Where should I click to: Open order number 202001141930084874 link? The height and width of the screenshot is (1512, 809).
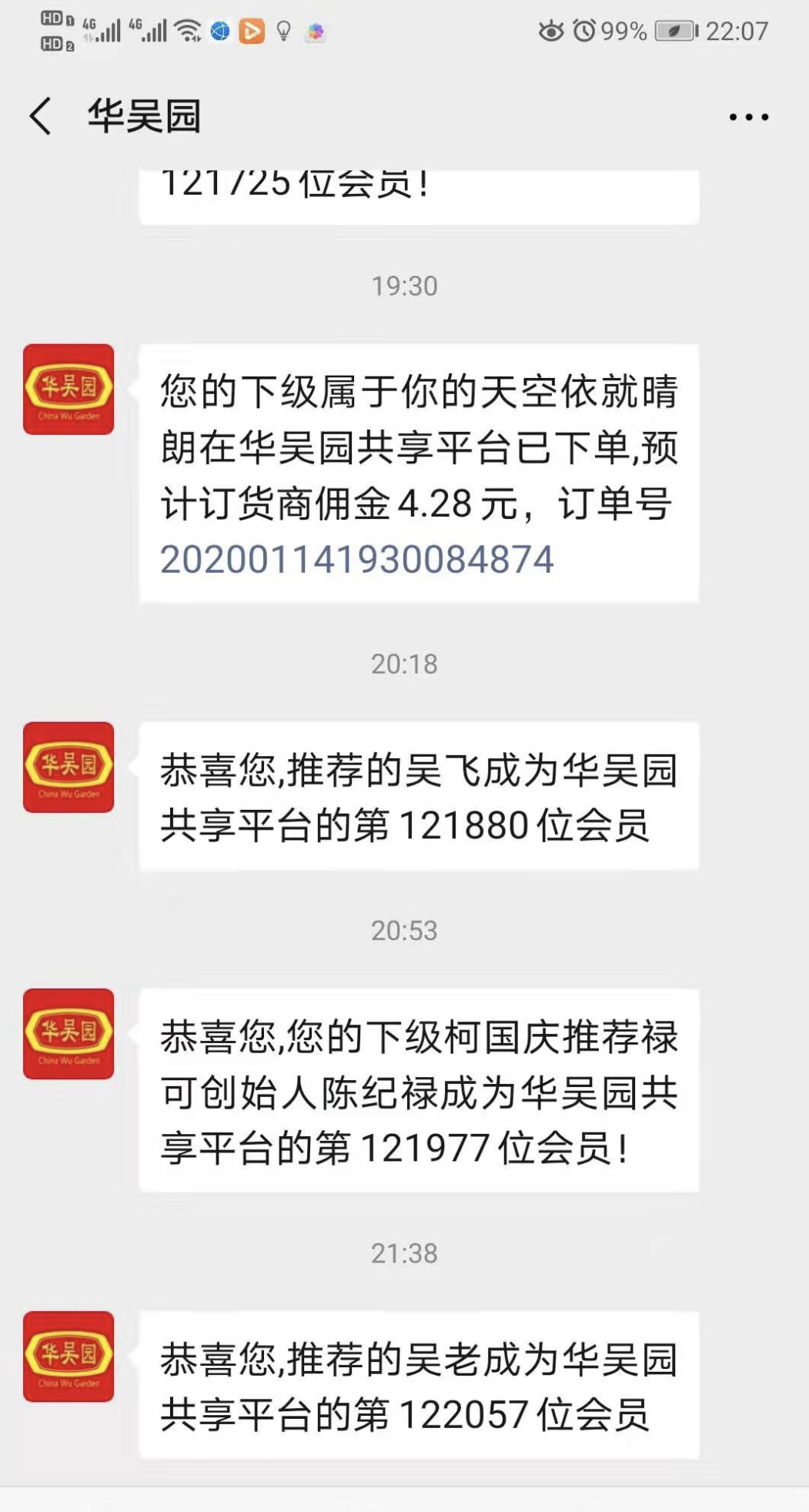point(356,560)
